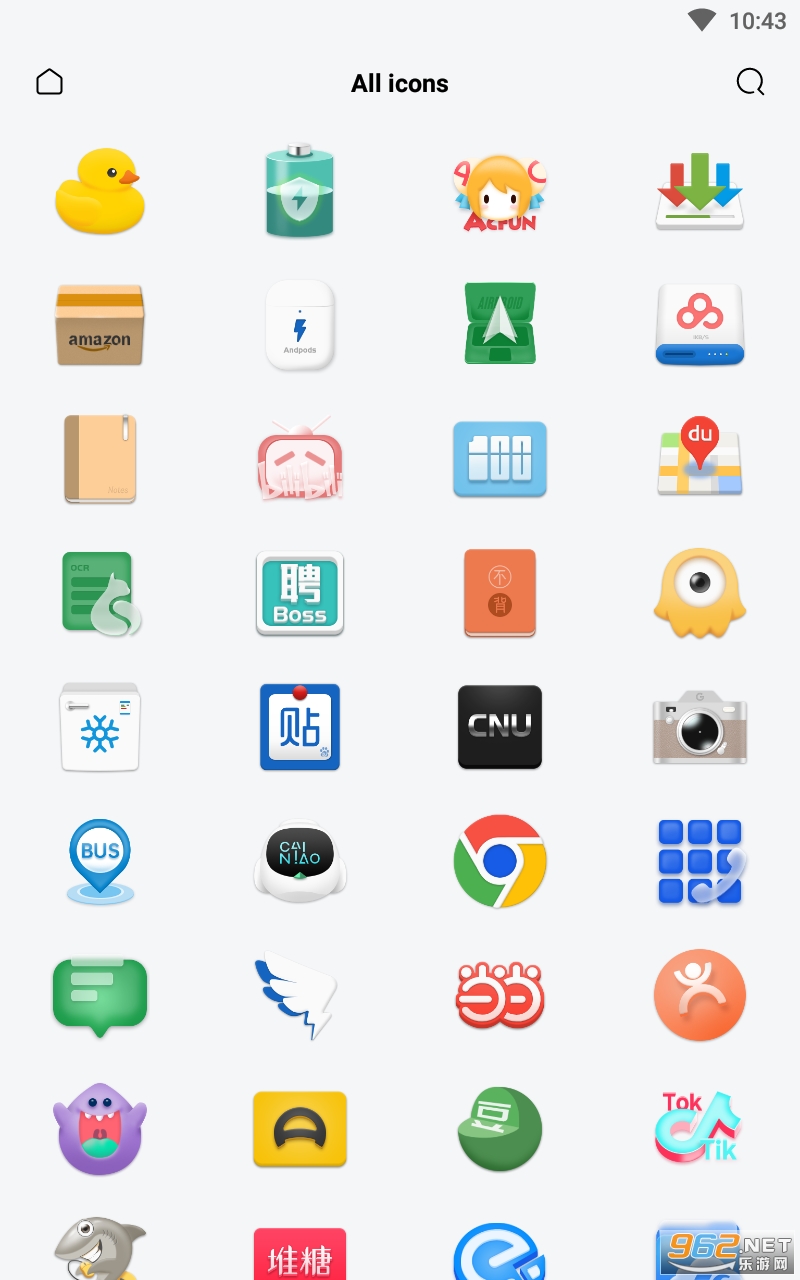Select the battery shield icon
800x1280 pixels.
[x=300, y=191]
